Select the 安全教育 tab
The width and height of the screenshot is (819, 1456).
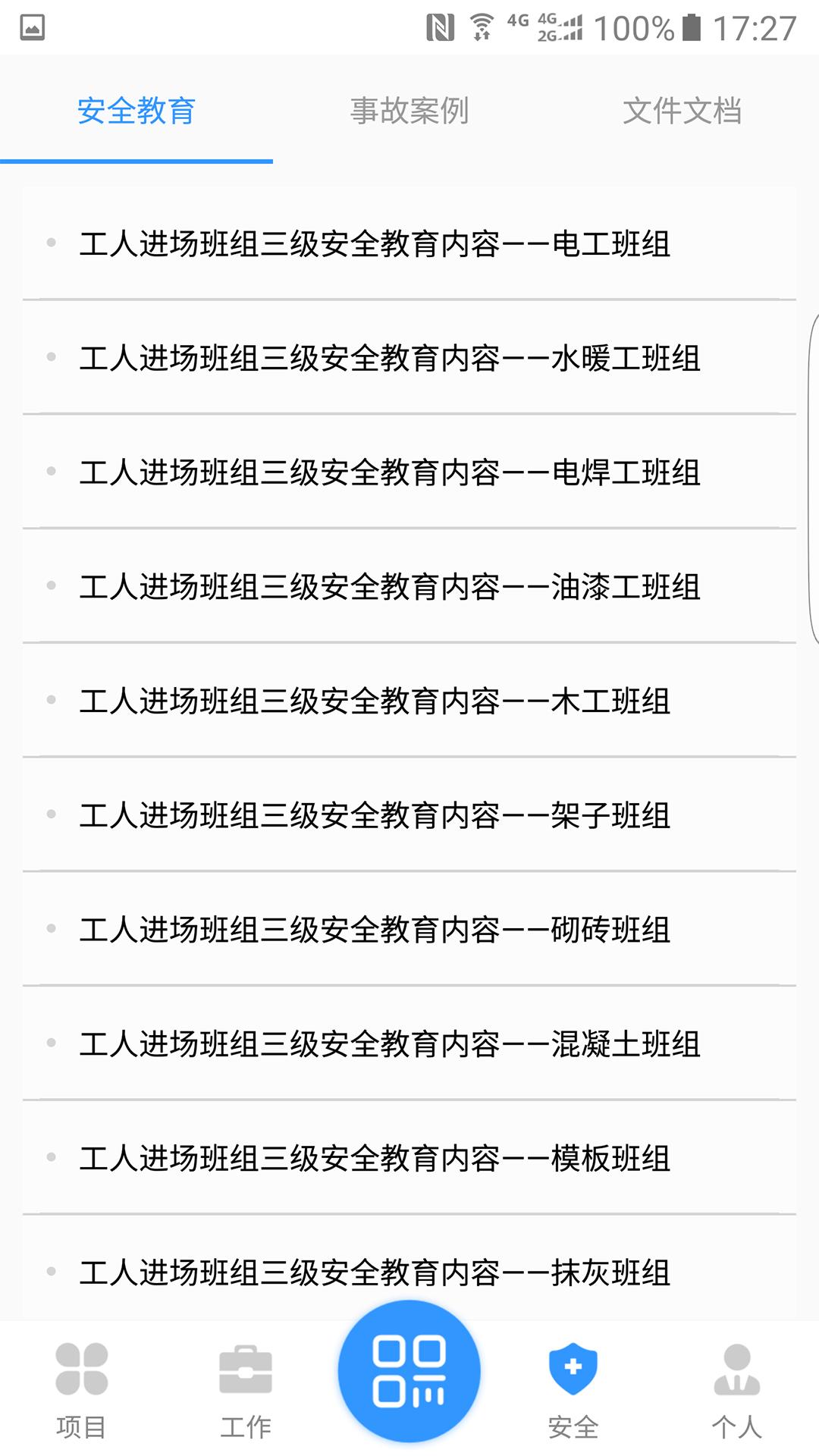click(136, 111)
